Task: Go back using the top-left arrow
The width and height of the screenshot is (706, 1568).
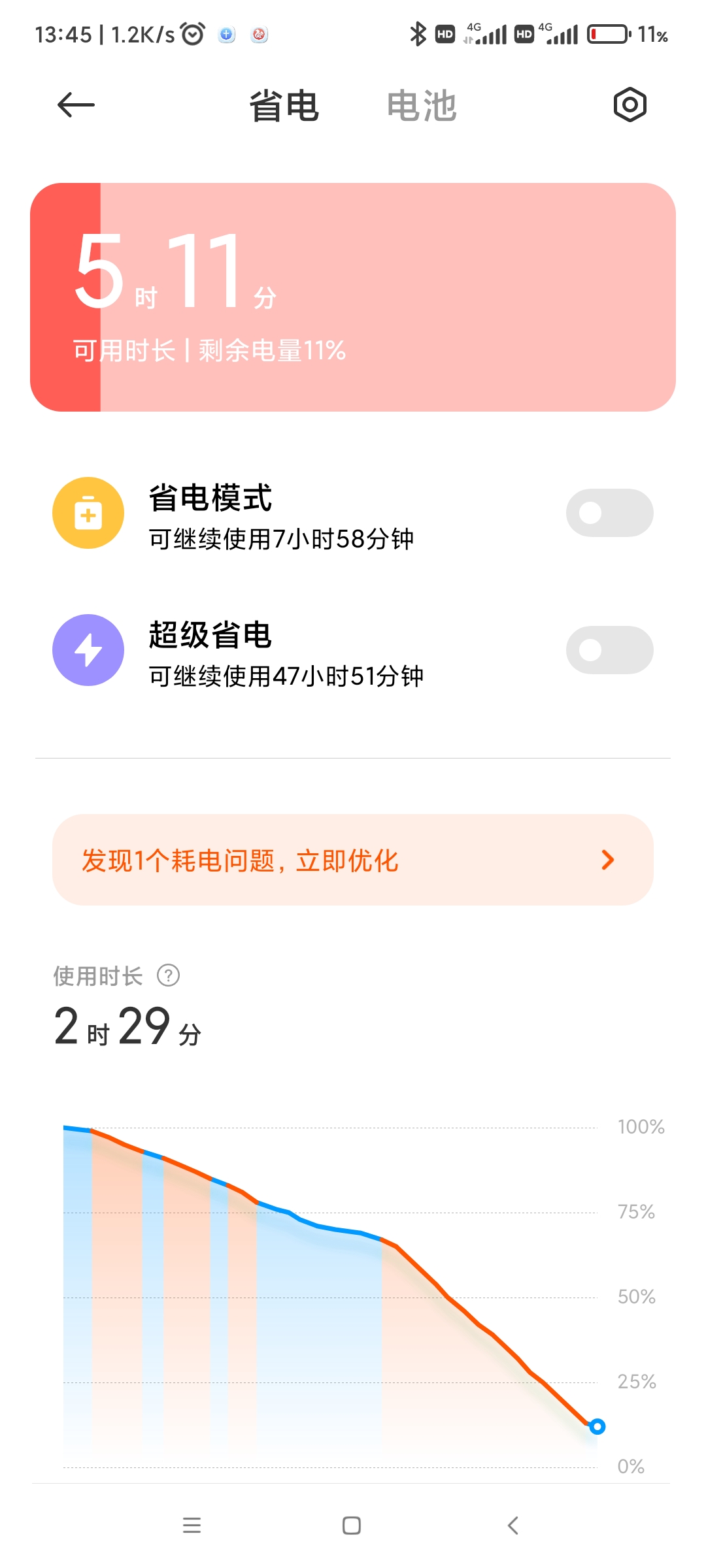Action: tap(76, 105)
